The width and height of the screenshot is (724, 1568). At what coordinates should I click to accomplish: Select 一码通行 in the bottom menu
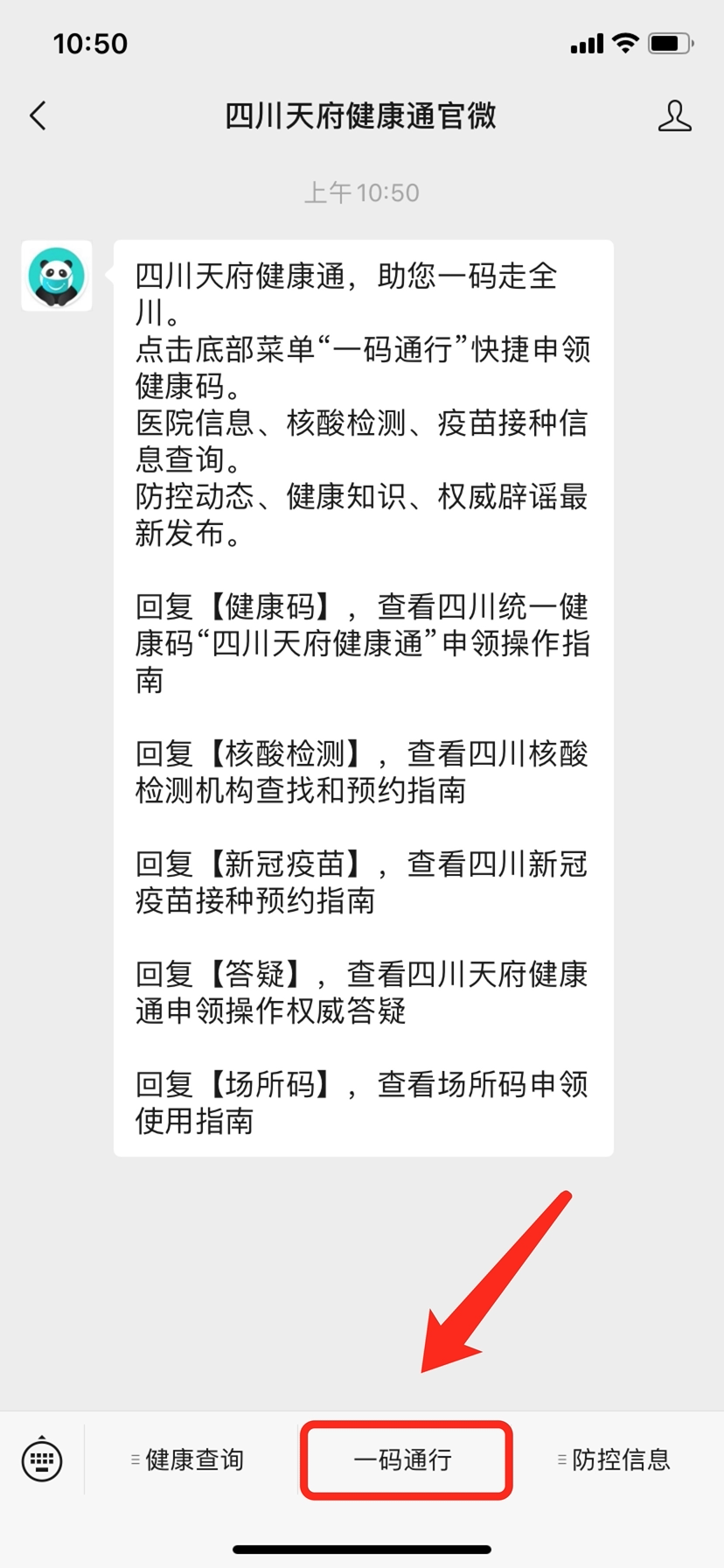[404, 1459]
